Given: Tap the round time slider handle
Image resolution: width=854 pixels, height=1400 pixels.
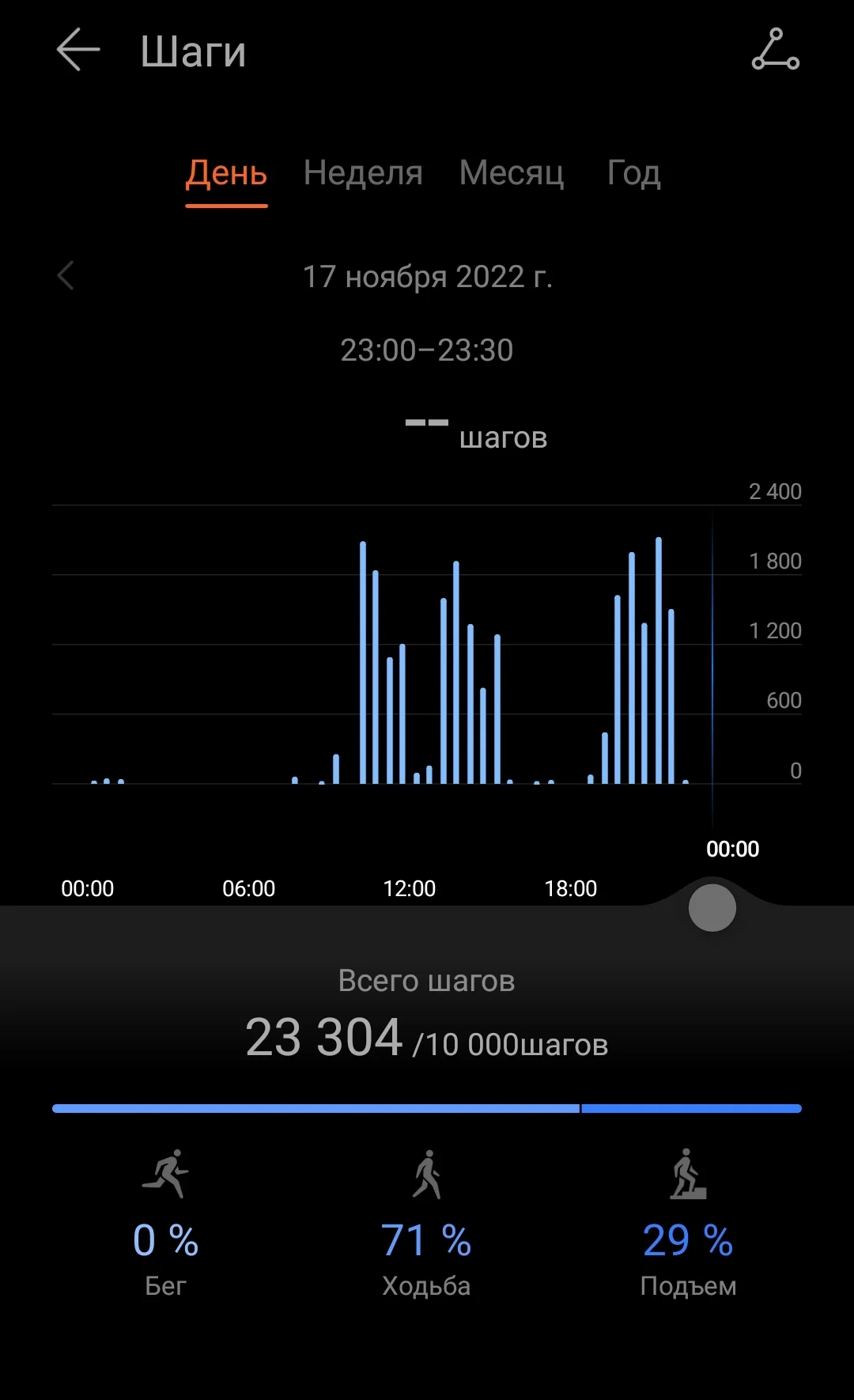Looking at the screenshot, I should coord(712,907).
